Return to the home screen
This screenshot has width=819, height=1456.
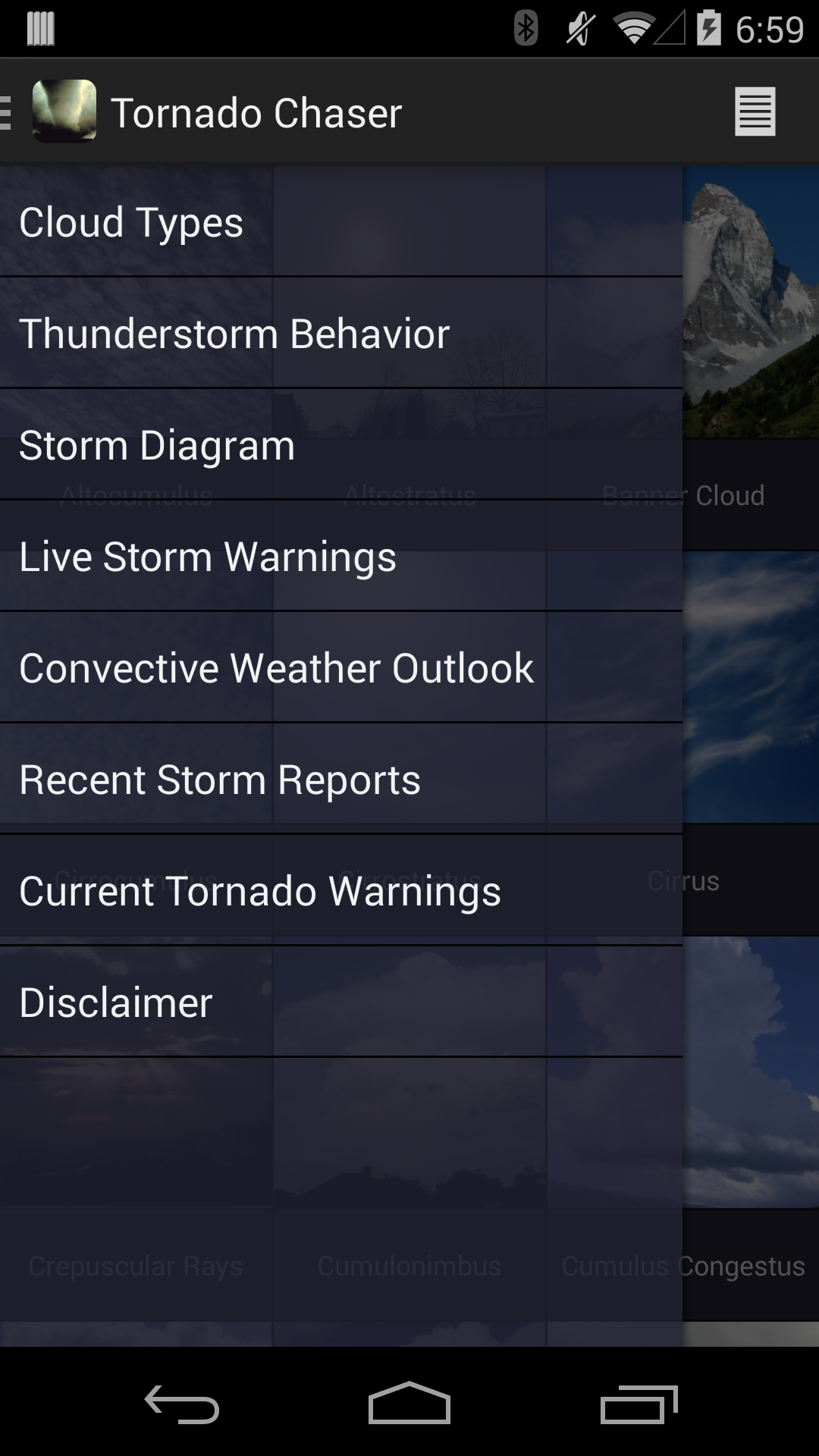[409, 1404]
